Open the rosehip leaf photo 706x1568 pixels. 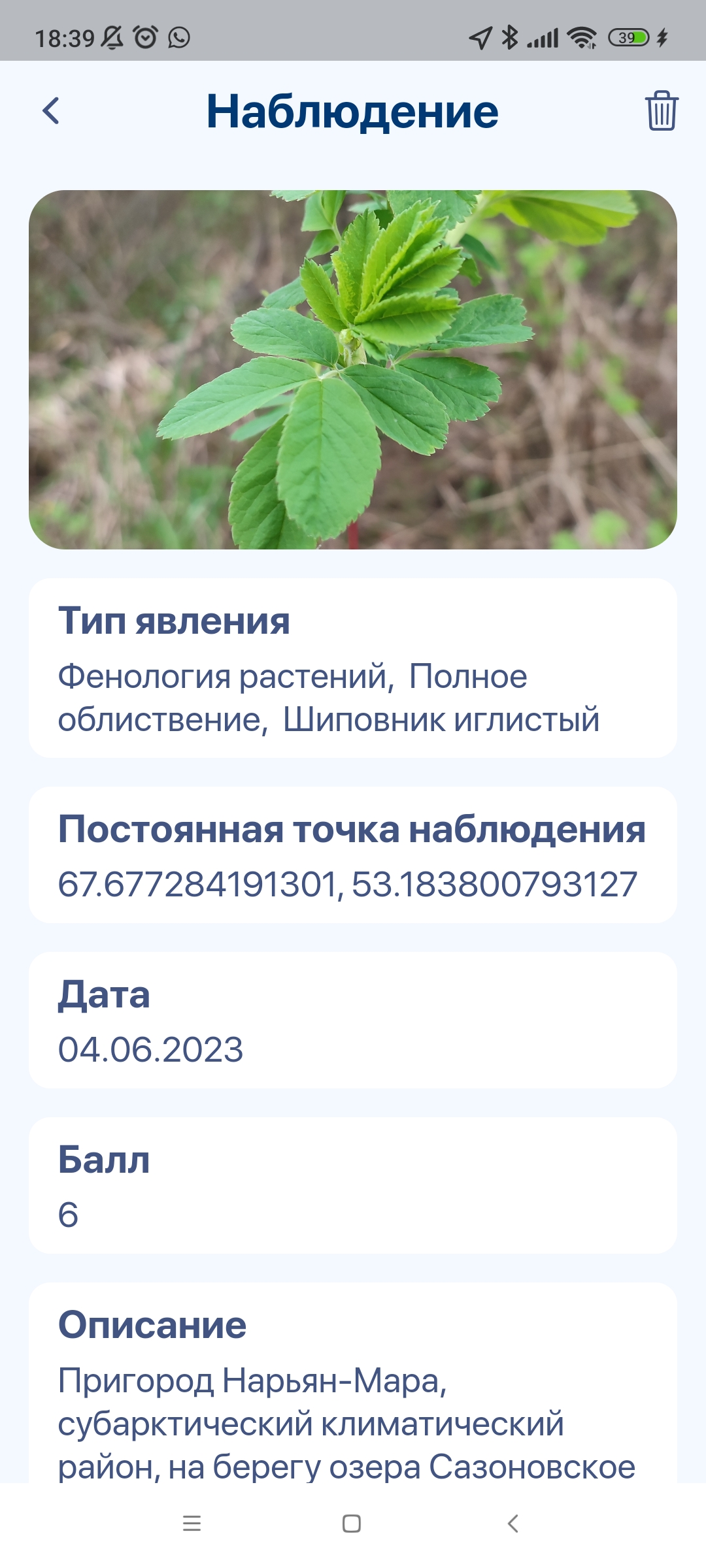pos(353,370)
